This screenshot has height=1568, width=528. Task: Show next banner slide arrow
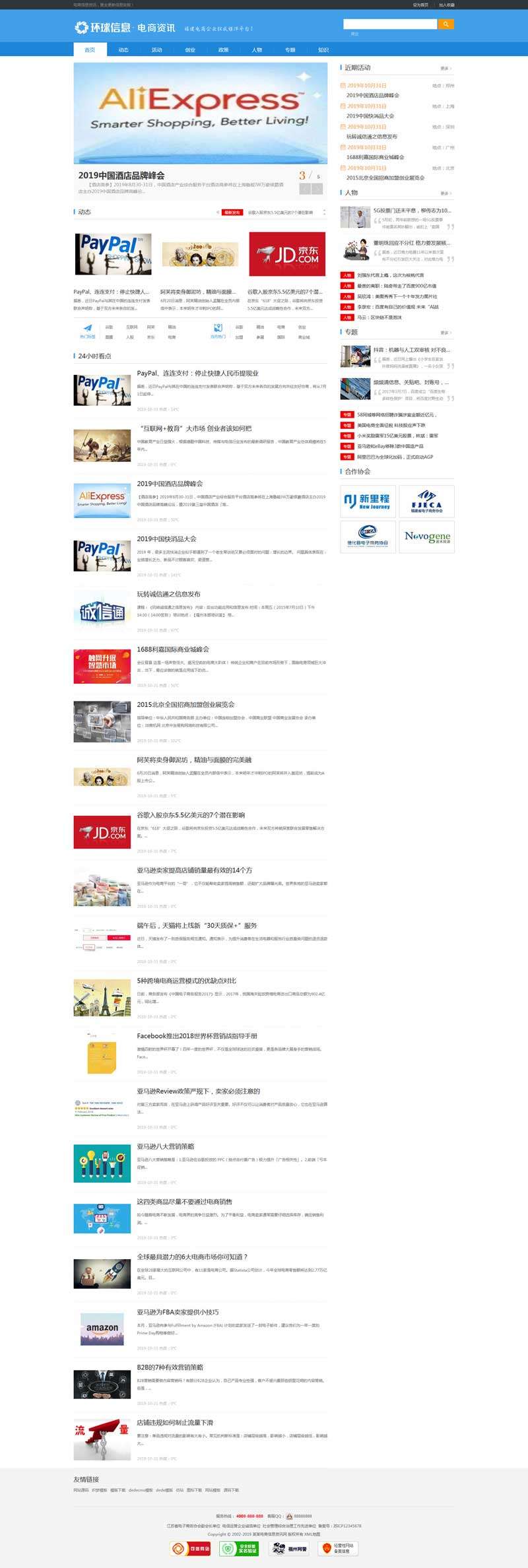[x=317, y=189]
